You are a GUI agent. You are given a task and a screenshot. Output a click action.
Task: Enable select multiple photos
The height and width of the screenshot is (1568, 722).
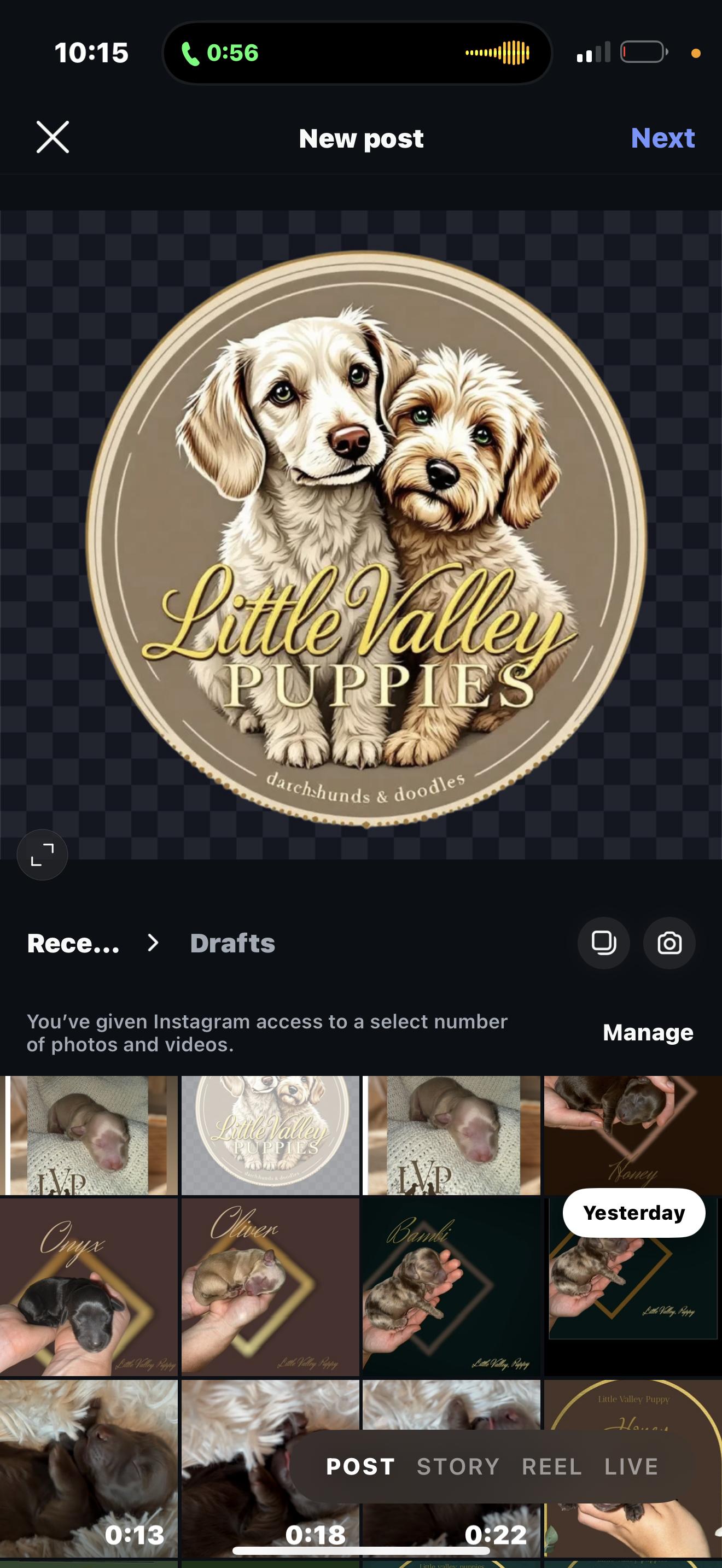click(x=603, y=944)
